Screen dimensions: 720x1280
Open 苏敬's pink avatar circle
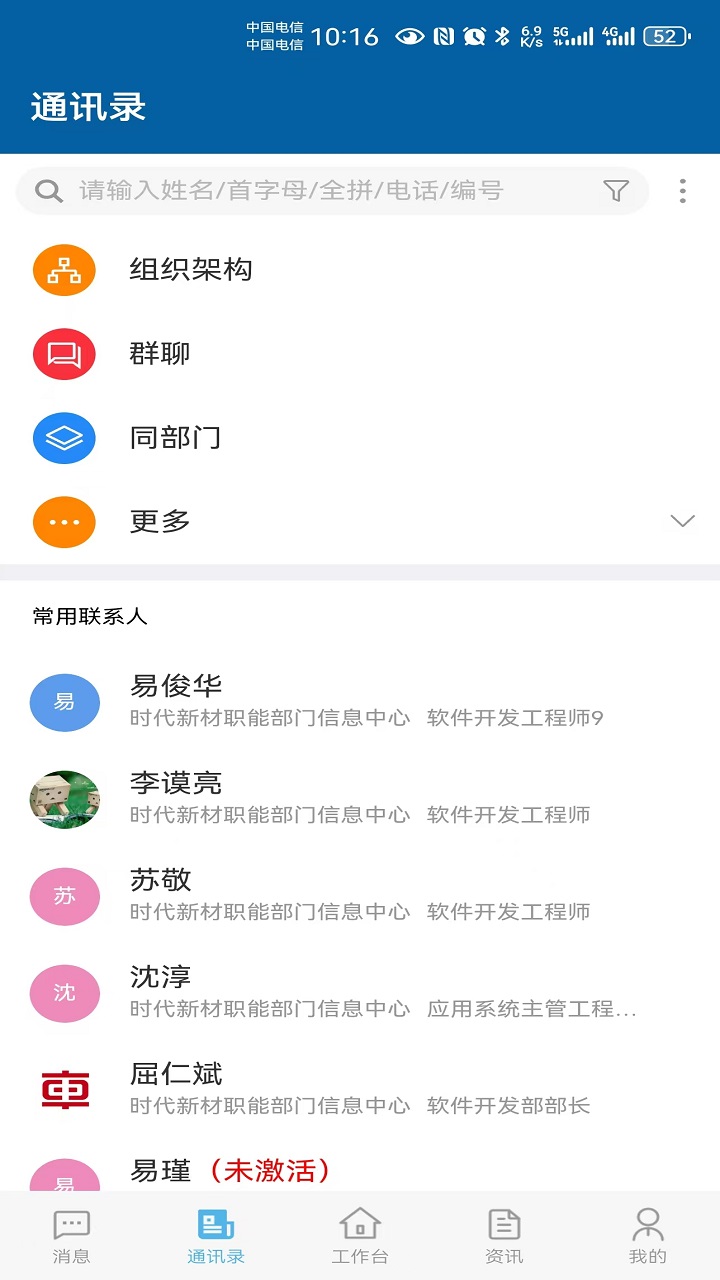[x=64, y=896]
